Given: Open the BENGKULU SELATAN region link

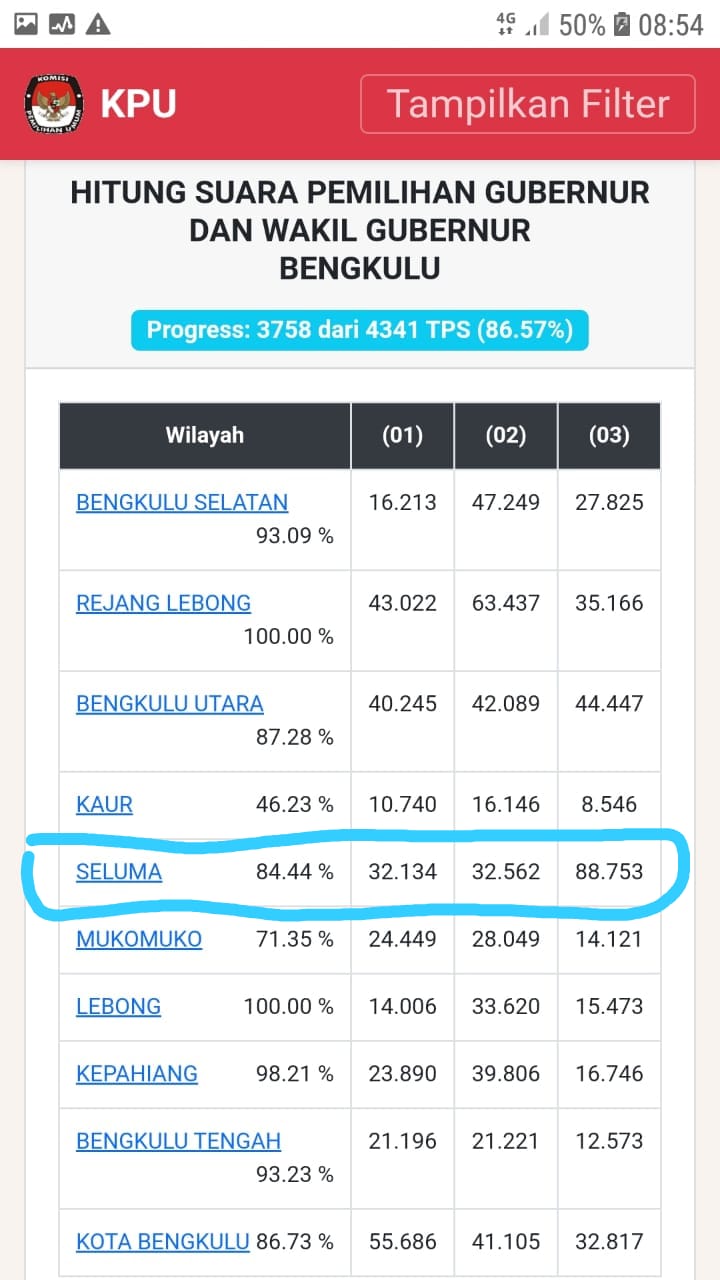Looking at the screenshot, I should [x=182, y=503].
